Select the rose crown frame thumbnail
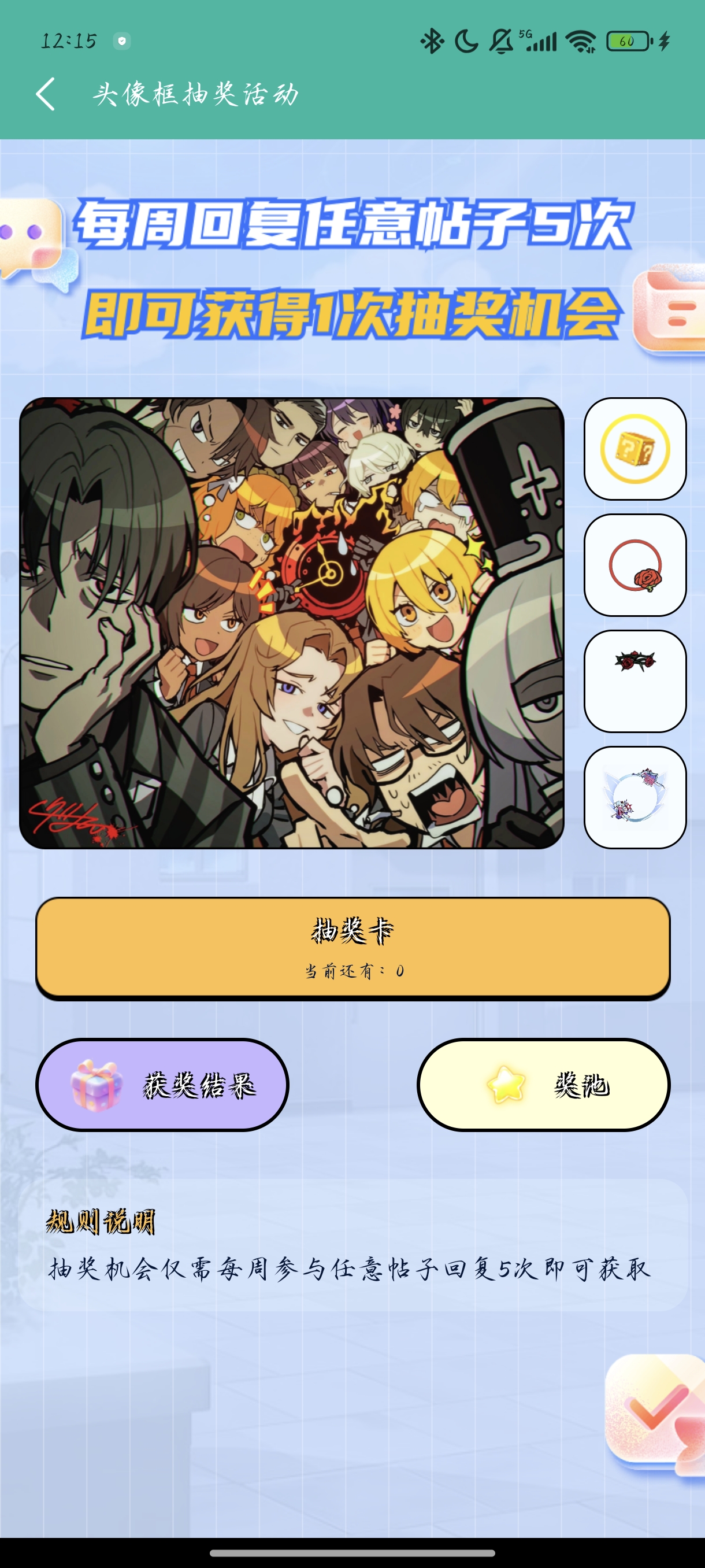 634,681
